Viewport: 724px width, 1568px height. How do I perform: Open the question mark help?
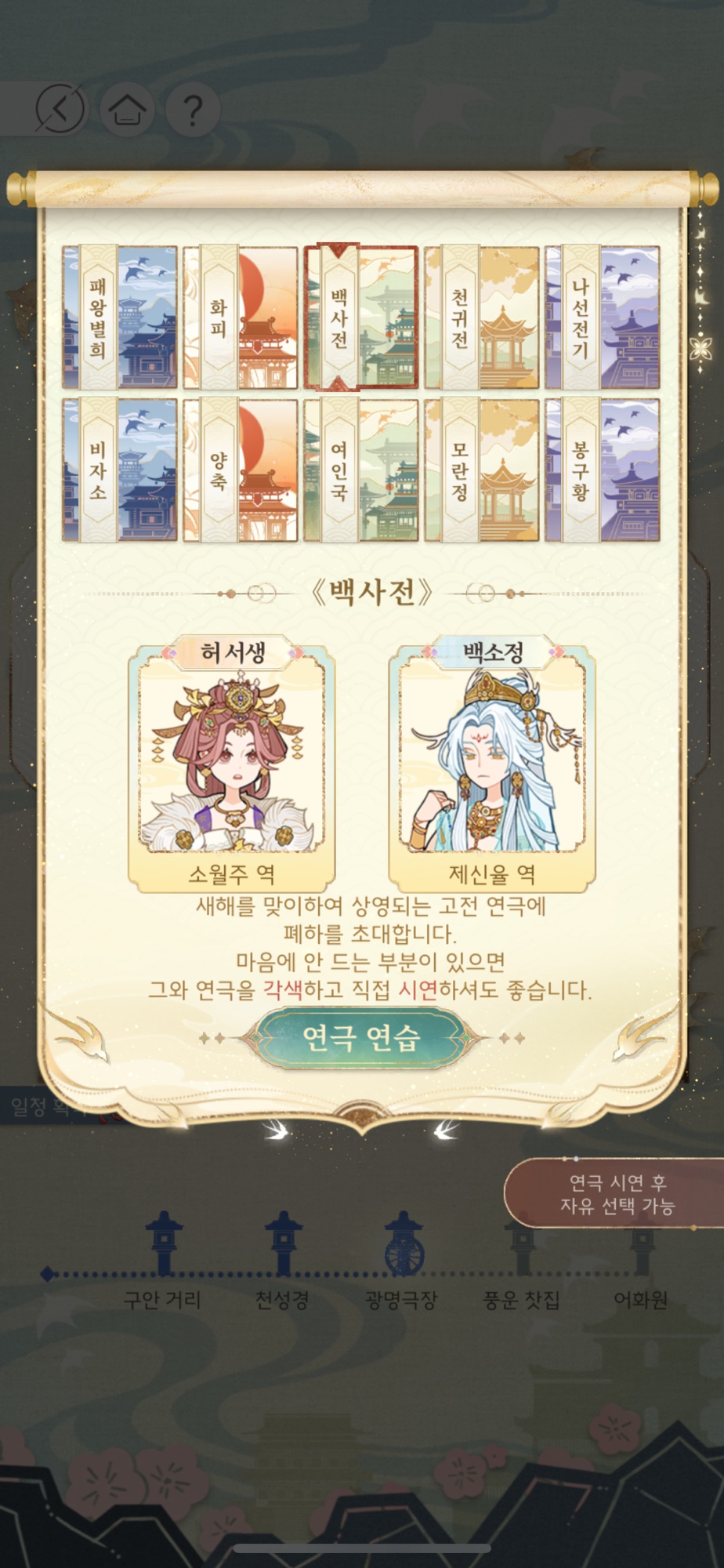click(x=191, y=109)
